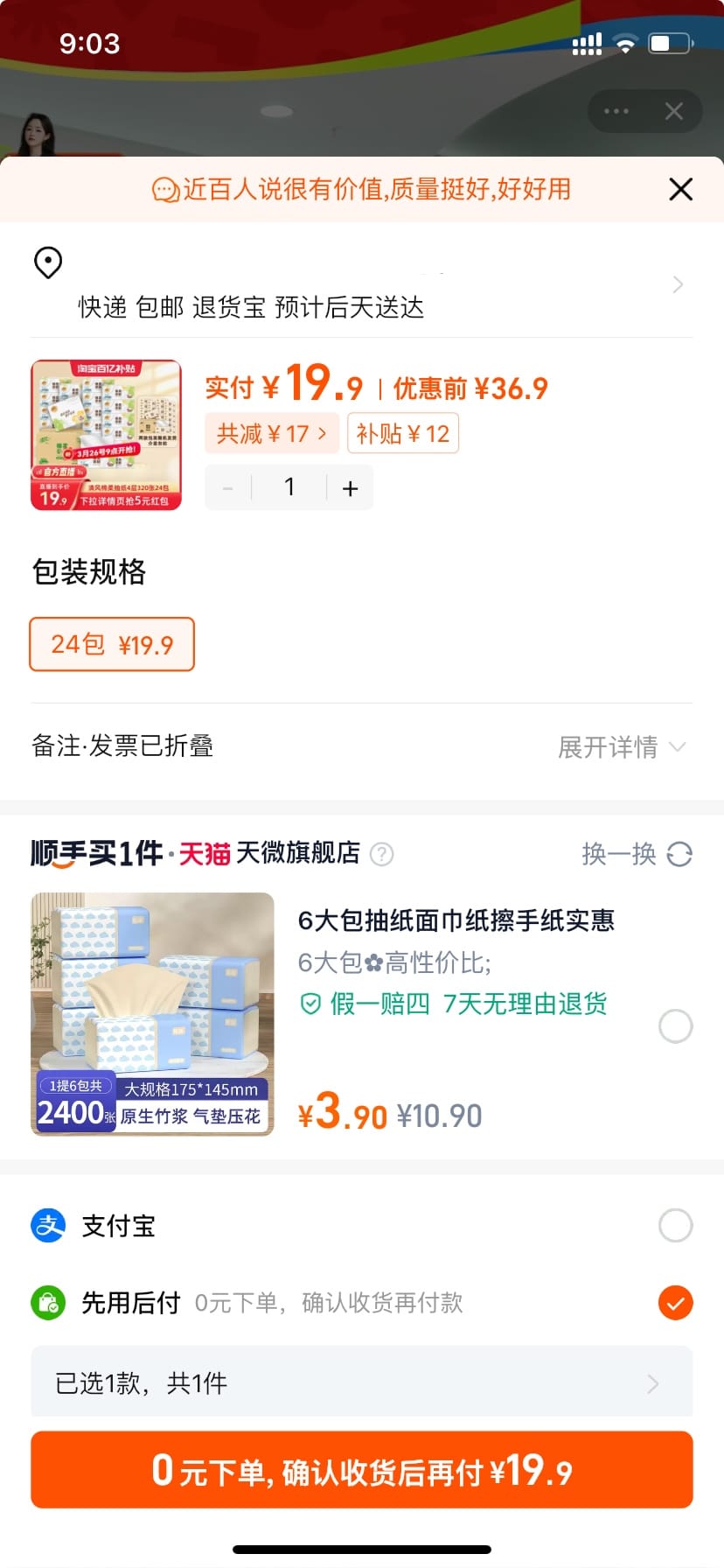Select the tissue add-on radio circle
This screenshot has height=1568, width=724.
coord(674,1025)
